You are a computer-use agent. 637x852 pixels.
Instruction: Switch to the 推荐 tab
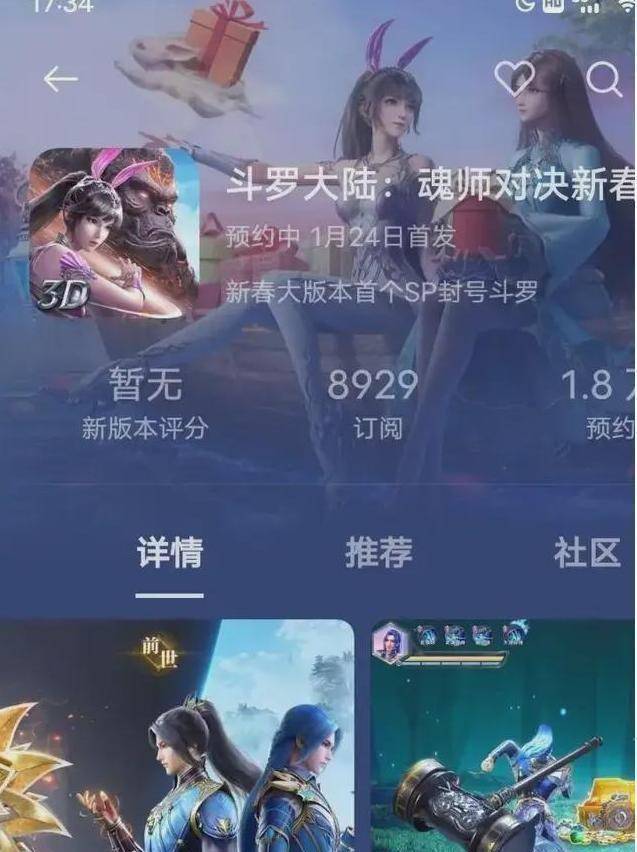point(379,552)
